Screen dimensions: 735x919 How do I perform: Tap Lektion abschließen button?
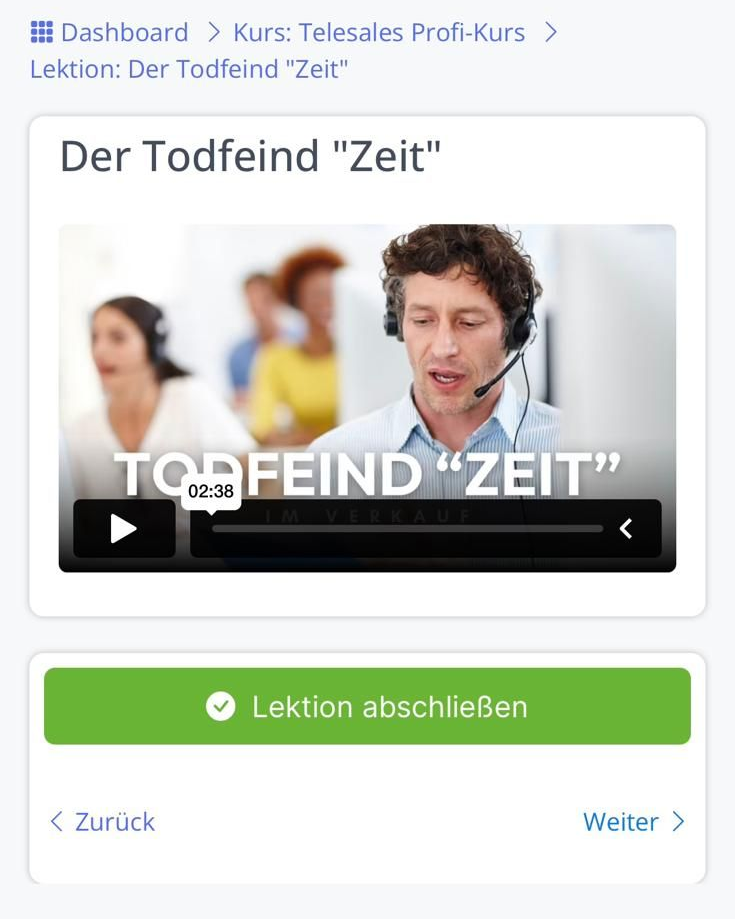coord(367,706)
